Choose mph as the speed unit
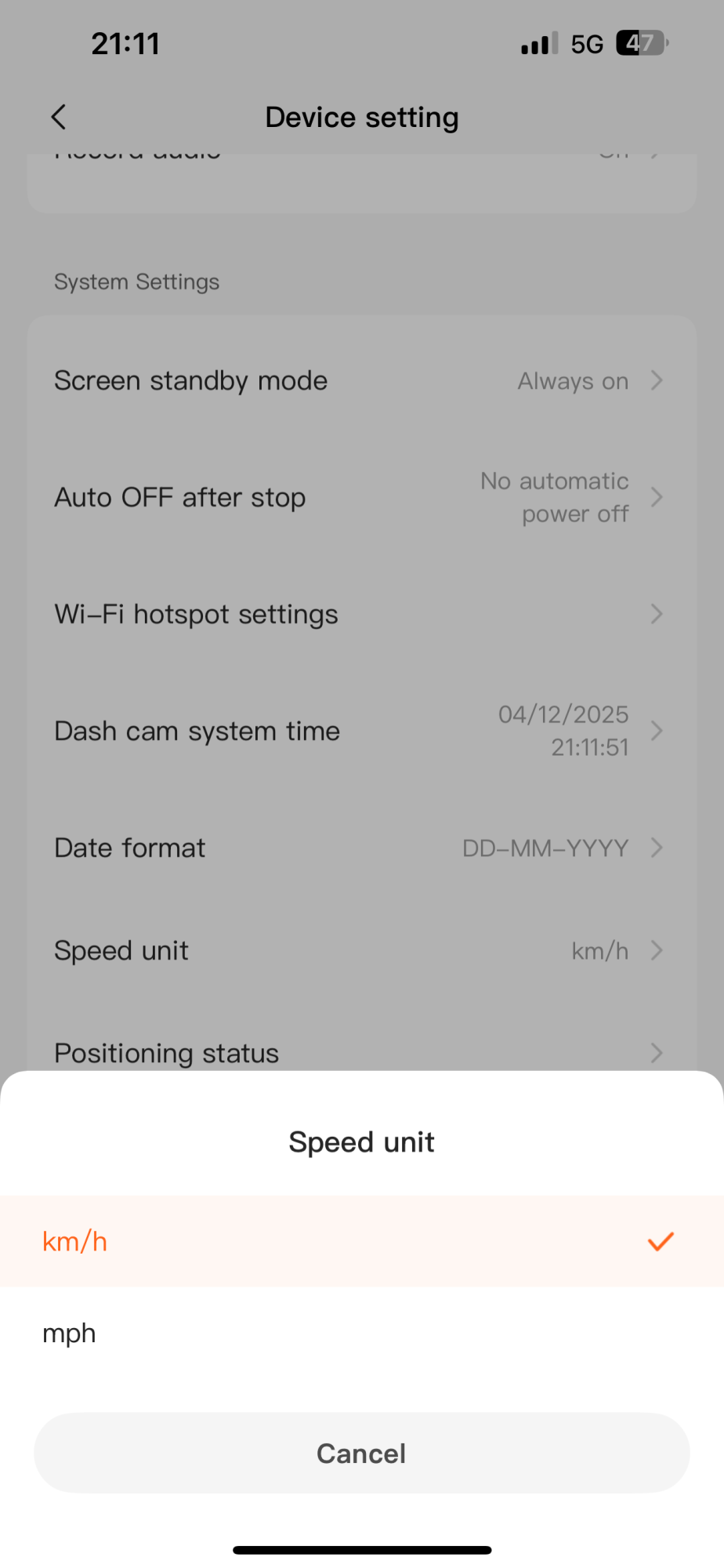724x1568 pixels. click(360, 1333)
